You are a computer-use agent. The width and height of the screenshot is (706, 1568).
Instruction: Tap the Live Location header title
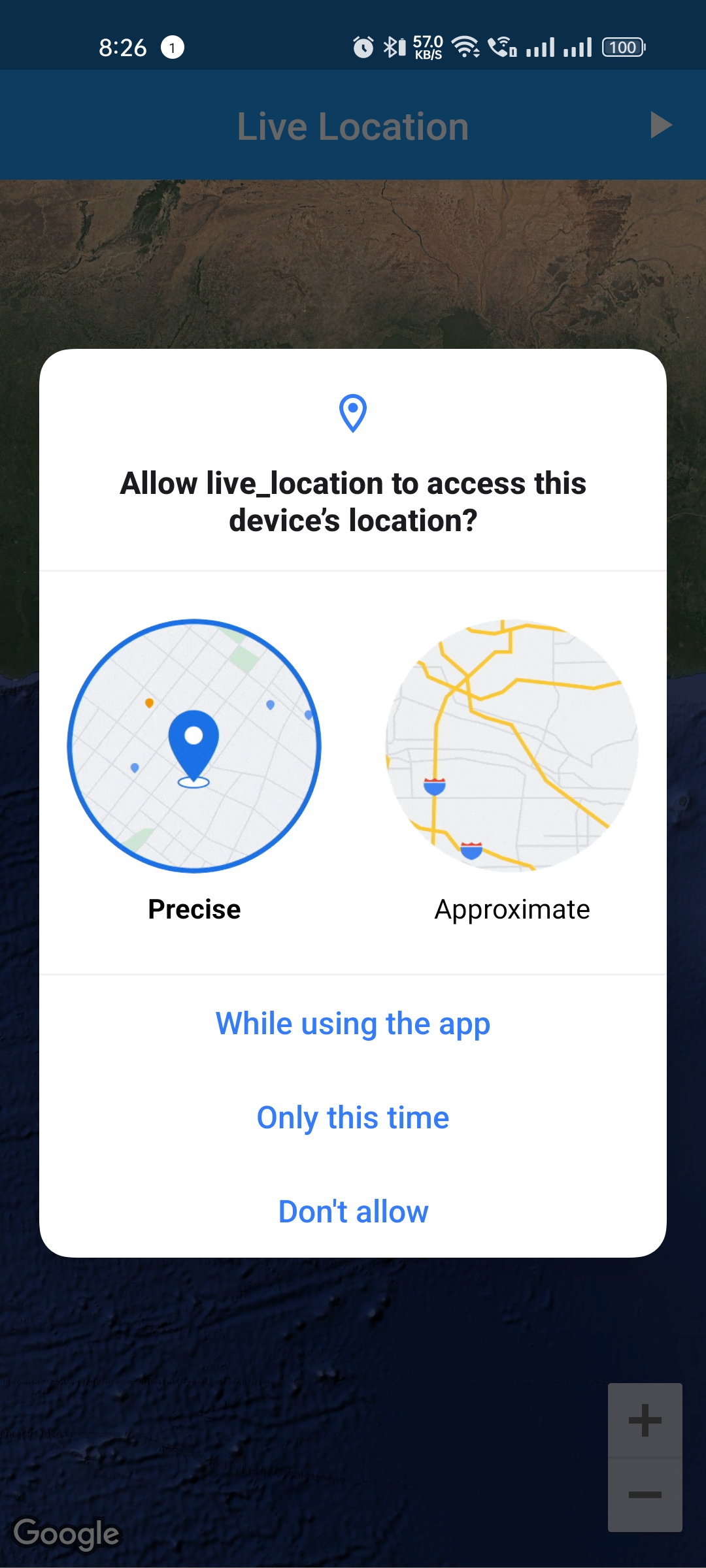click(x=353, y=125)
